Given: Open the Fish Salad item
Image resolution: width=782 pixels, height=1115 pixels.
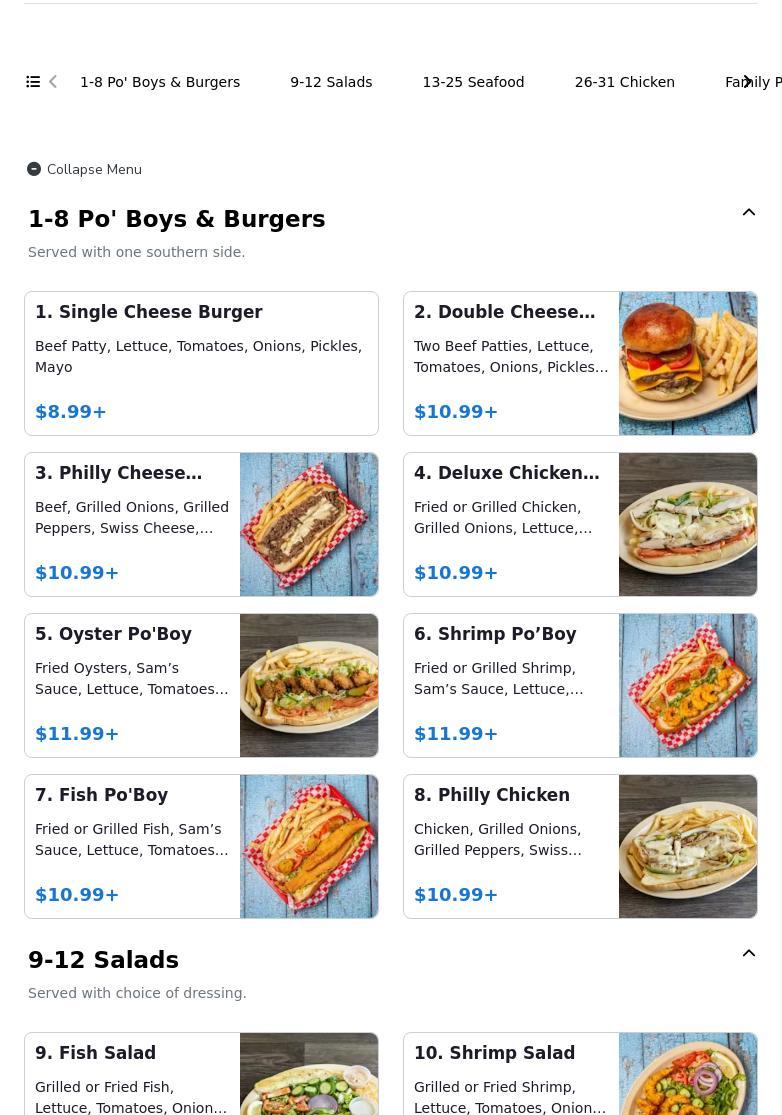Looking at the screenshot, I should (x=201, y=1075).
